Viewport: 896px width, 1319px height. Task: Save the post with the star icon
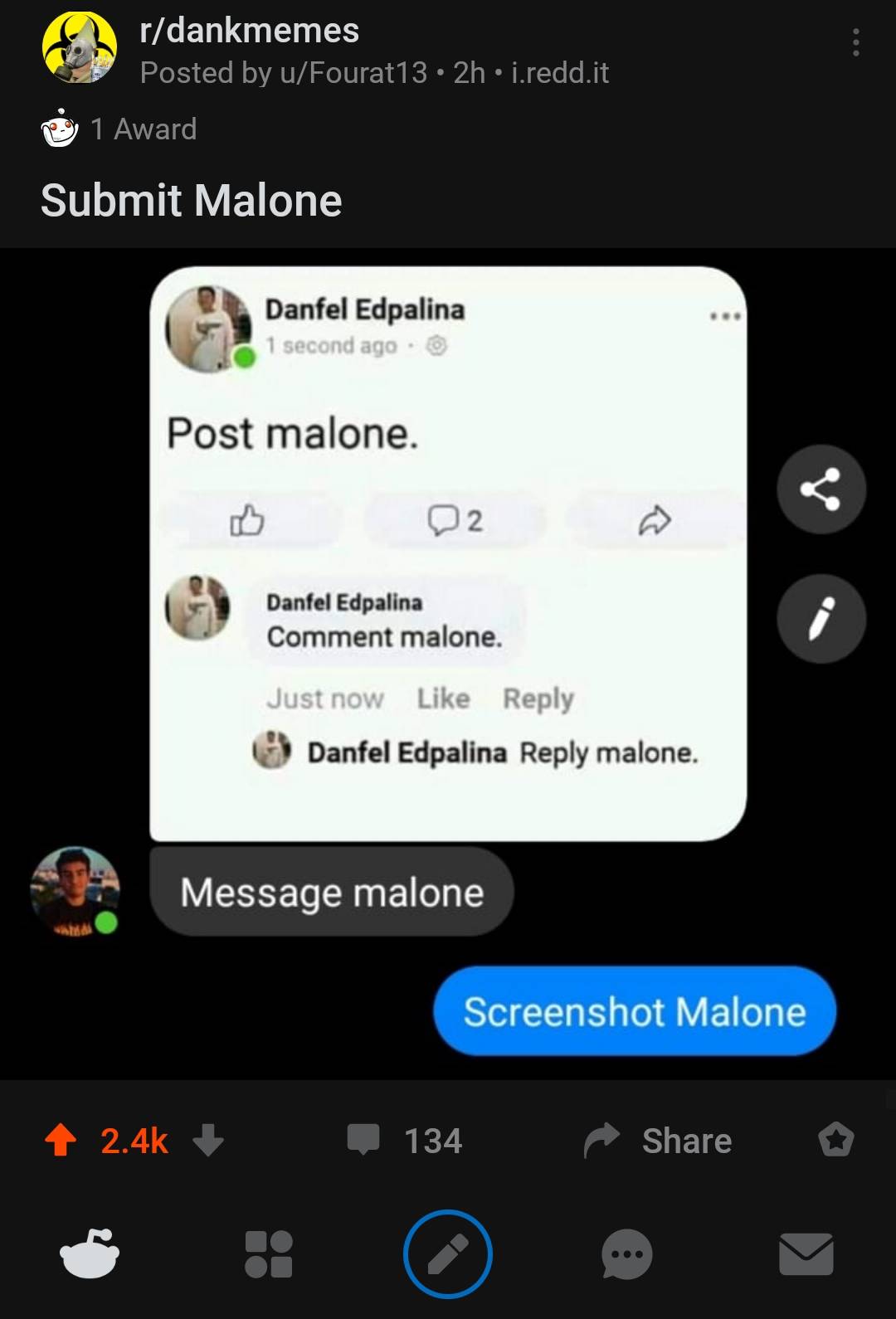[836, 1140]
